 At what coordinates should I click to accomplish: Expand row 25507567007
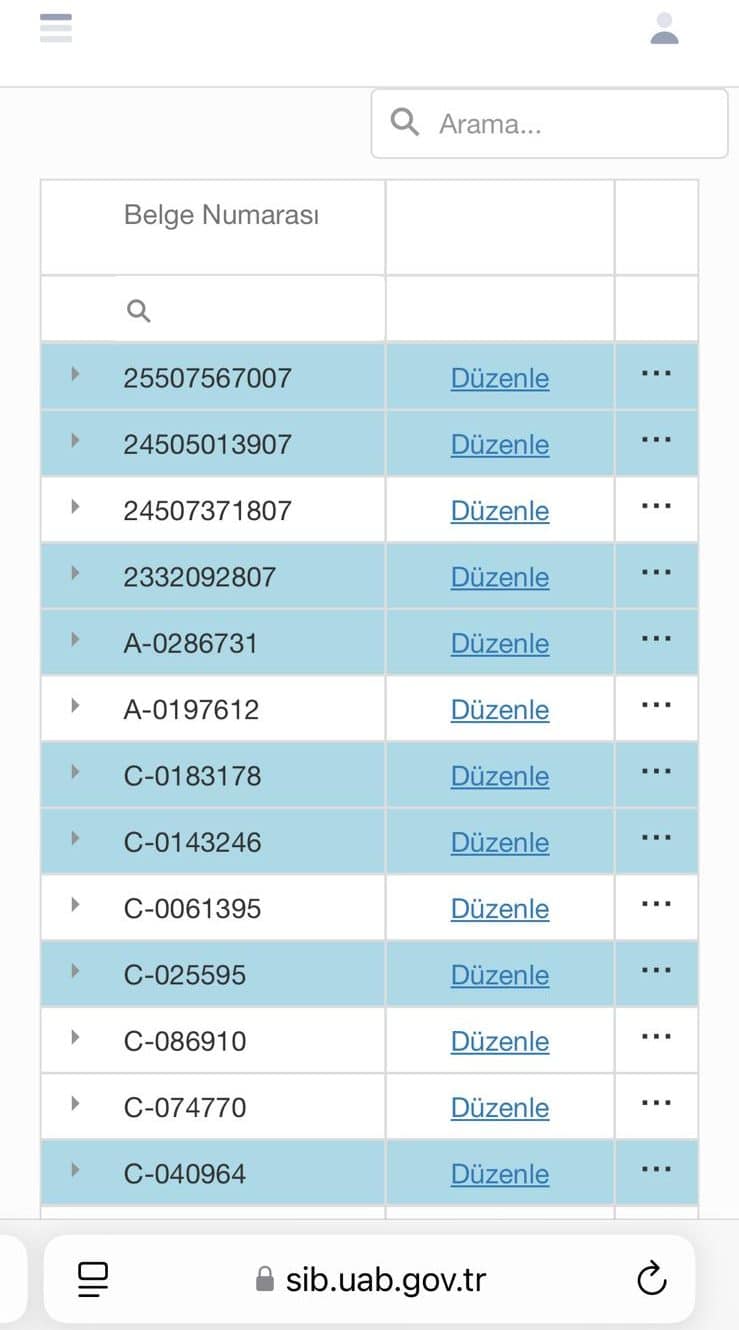(75, 374)
